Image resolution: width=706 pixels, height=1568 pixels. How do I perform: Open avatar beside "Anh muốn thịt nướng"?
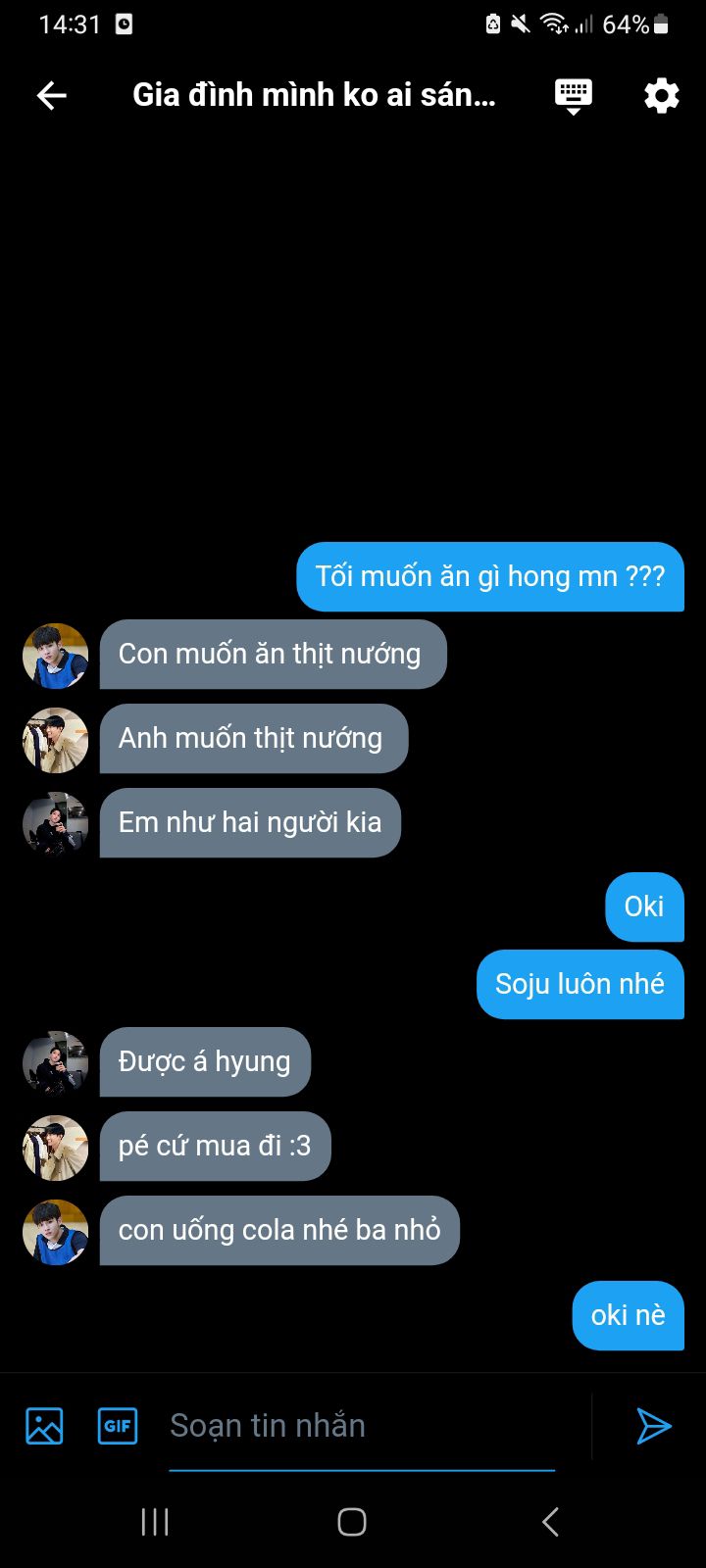(56, 740)
